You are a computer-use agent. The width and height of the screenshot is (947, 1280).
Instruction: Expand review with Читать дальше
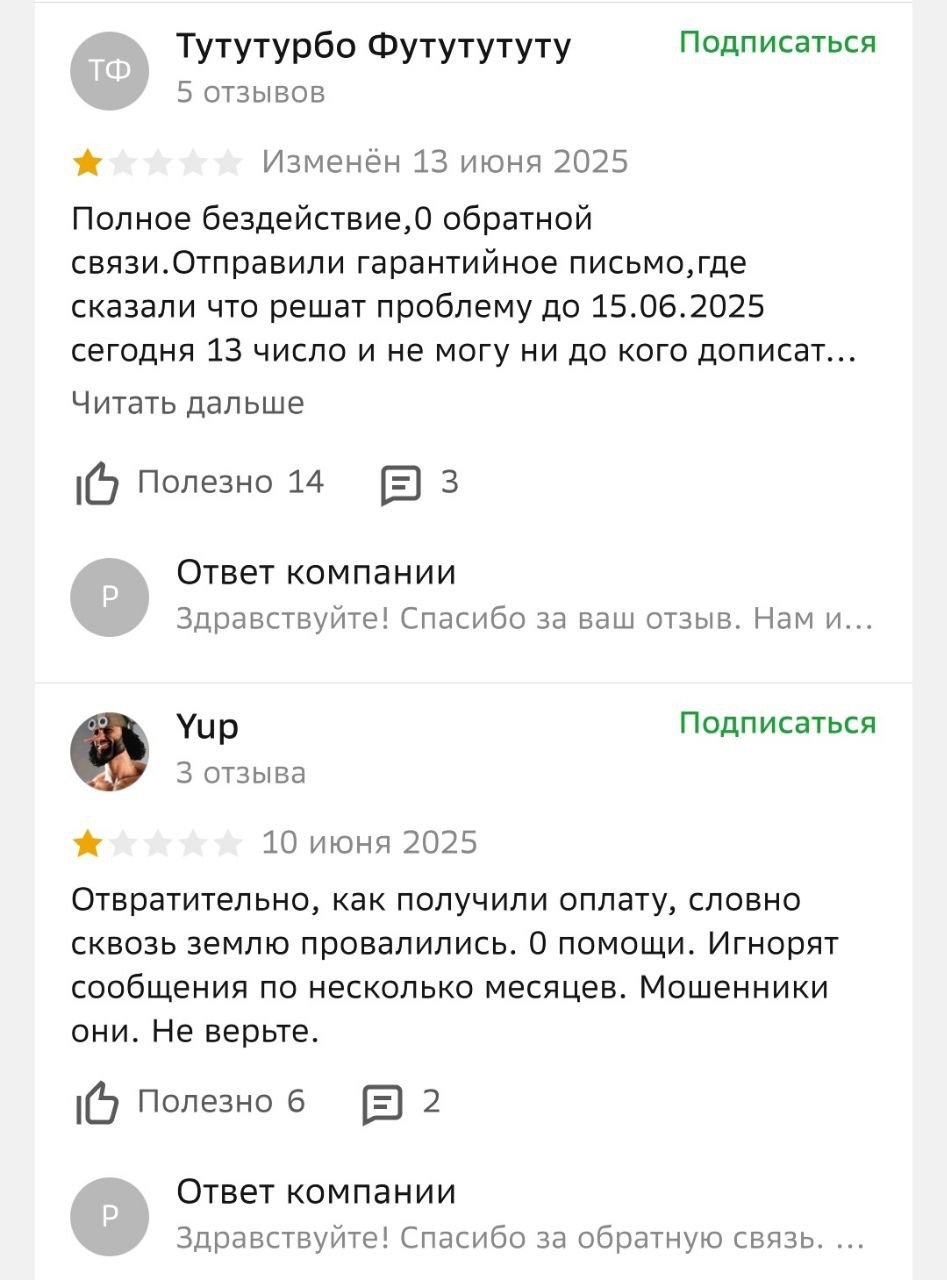[x=188, y=403]
